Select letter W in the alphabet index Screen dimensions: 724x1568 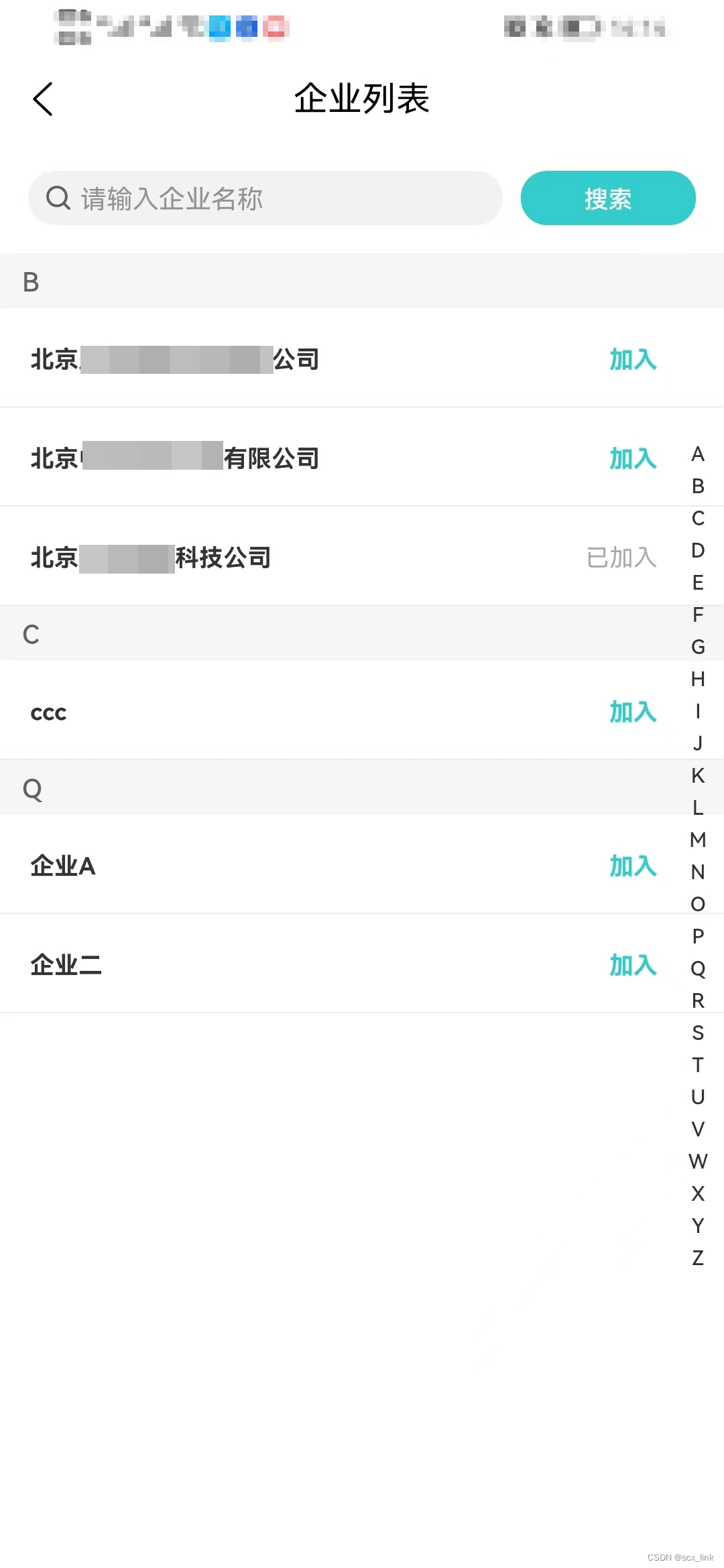[x=698, y=1161]
